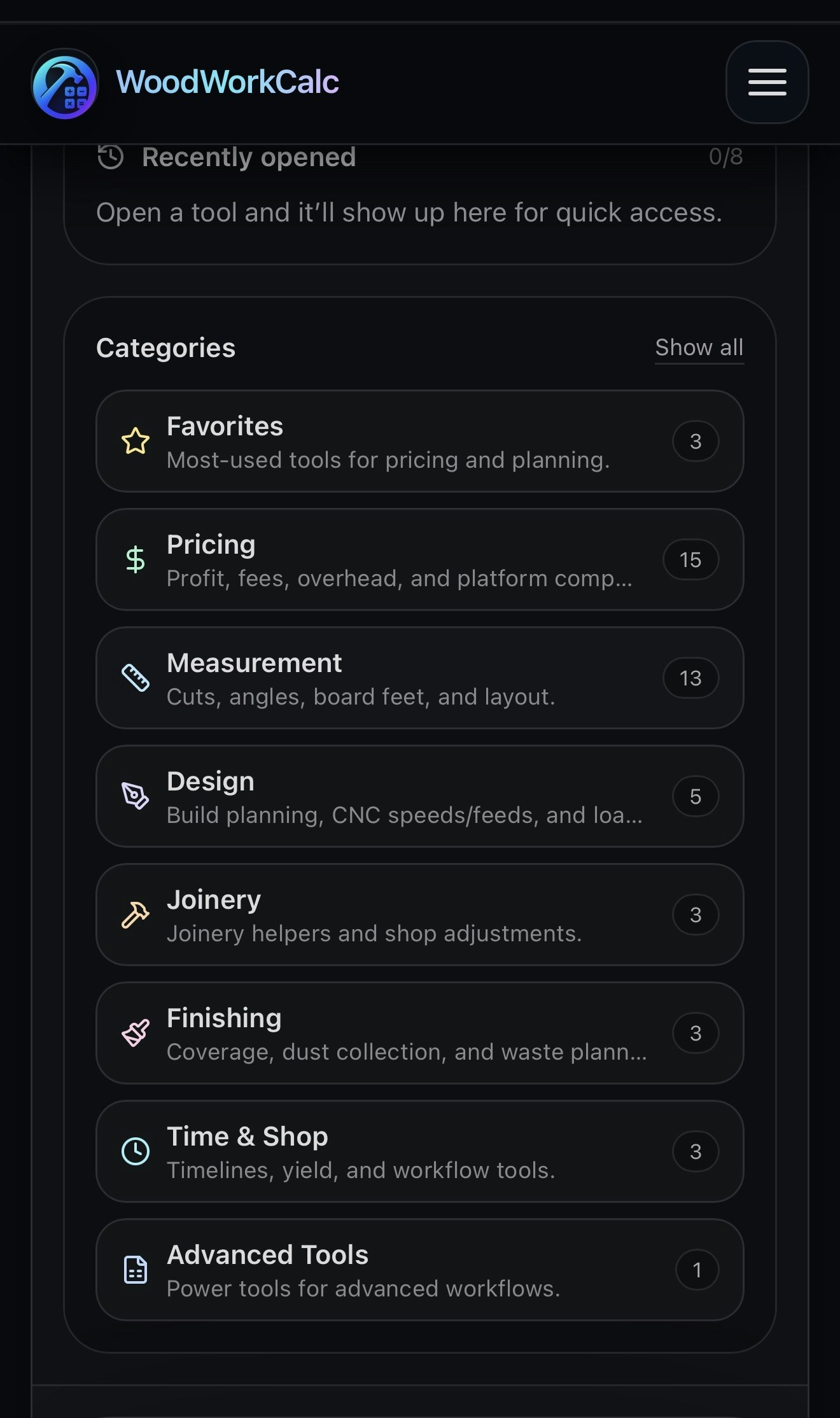The image size is (840, 1418).
Task: Open the Pricing category card
Action: [420, 559]
